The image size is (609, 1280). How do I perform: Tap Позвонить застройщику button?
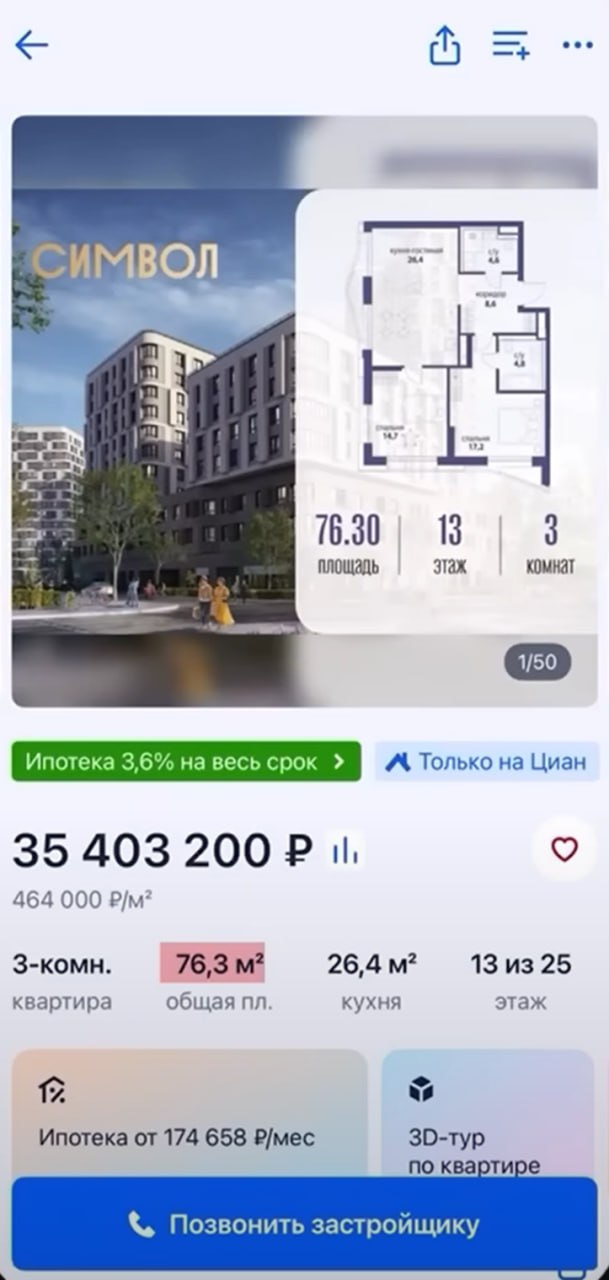[304, 1225]
